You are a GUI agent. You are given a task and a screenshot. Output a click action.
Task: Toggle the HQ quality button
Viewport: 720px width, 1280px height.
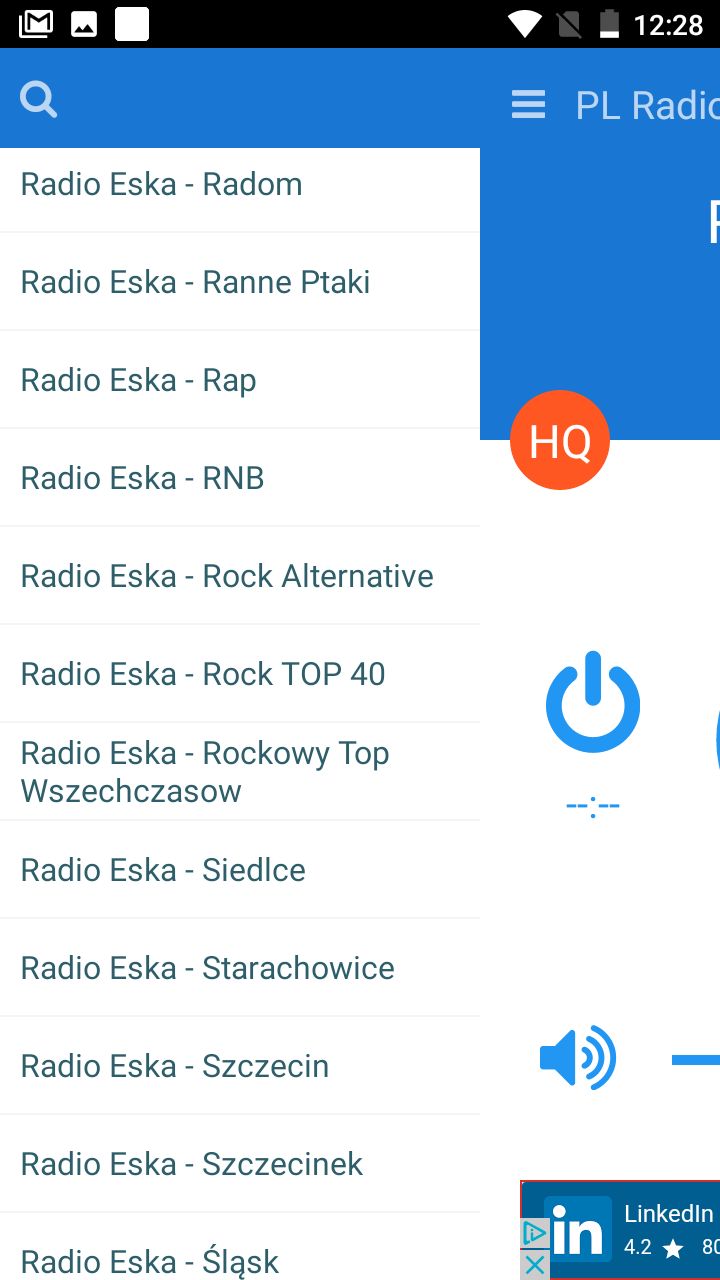pos(560,440)
